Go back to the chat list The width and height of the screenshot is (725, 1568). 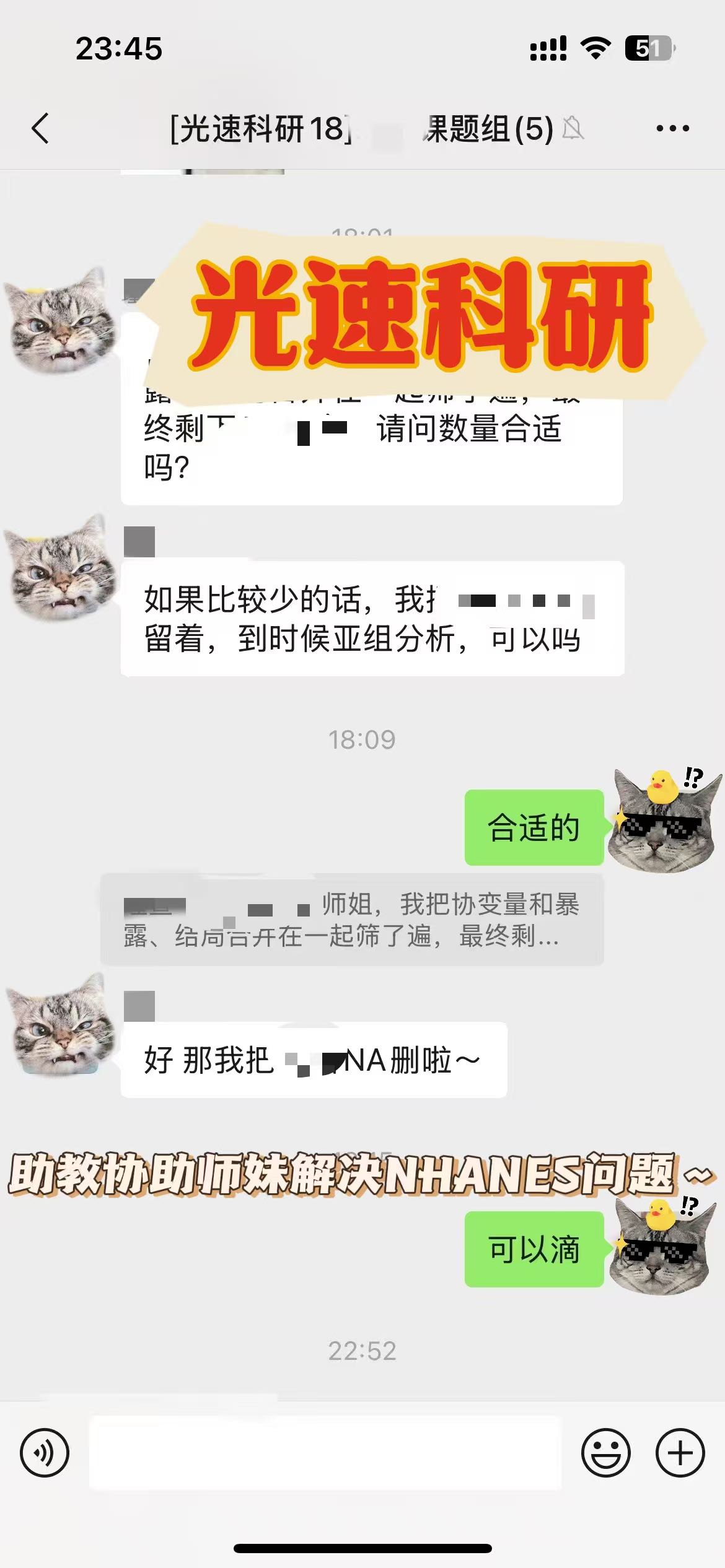(x=40, y=129)
